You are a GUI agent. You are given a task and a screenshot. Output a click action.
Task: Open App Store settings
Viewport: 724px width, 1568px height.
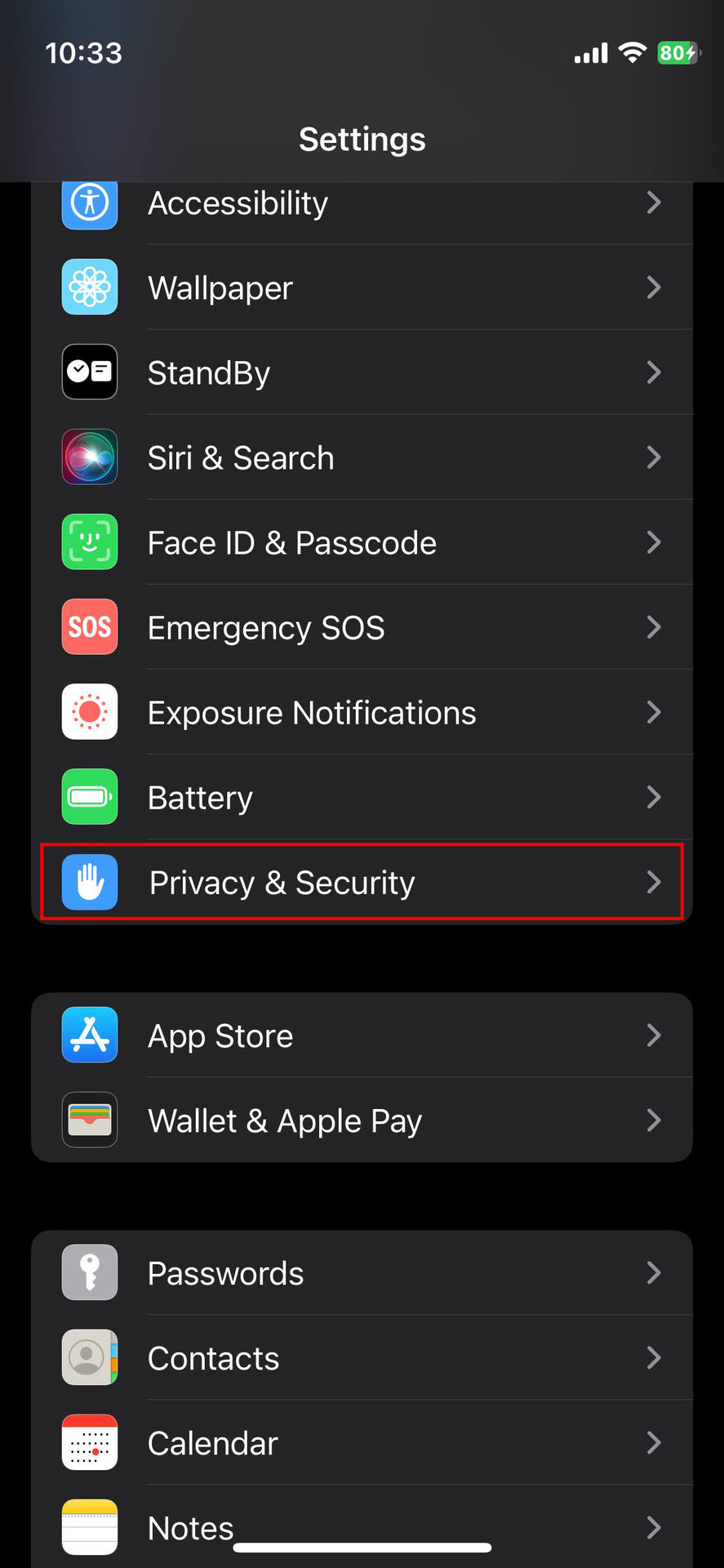pos(362,1036)
